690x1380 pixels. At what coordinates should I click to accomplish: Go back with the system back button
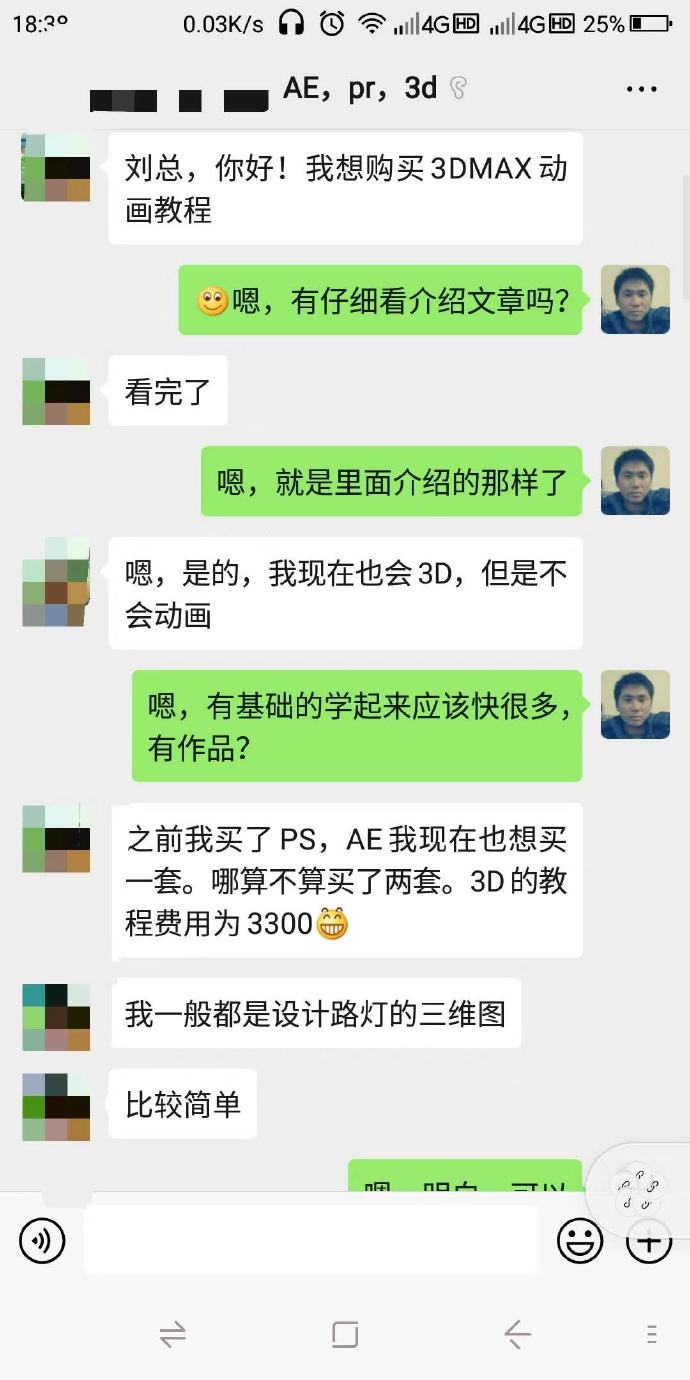point(517,1333)
